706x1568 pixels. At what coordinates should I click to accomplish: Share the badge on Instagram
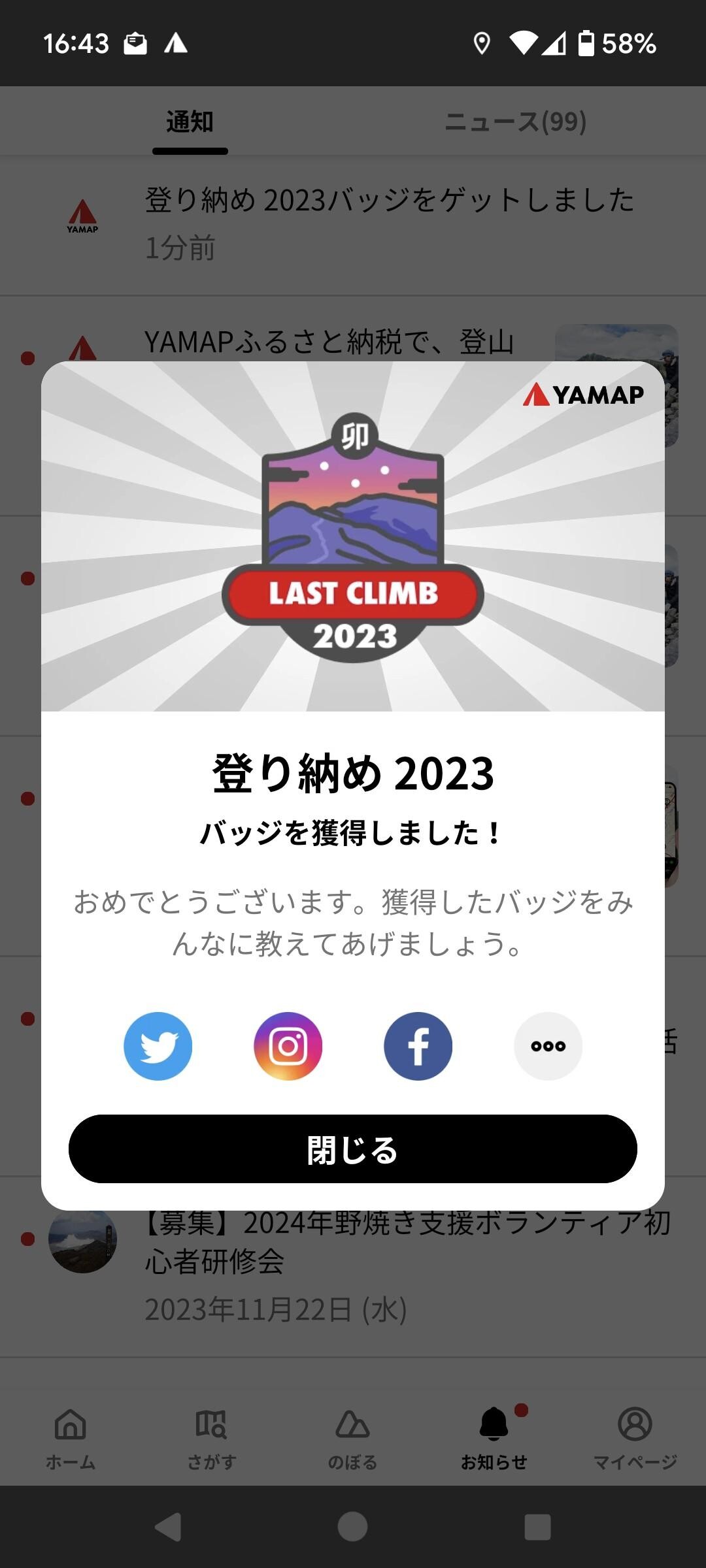pos(288,1046)
